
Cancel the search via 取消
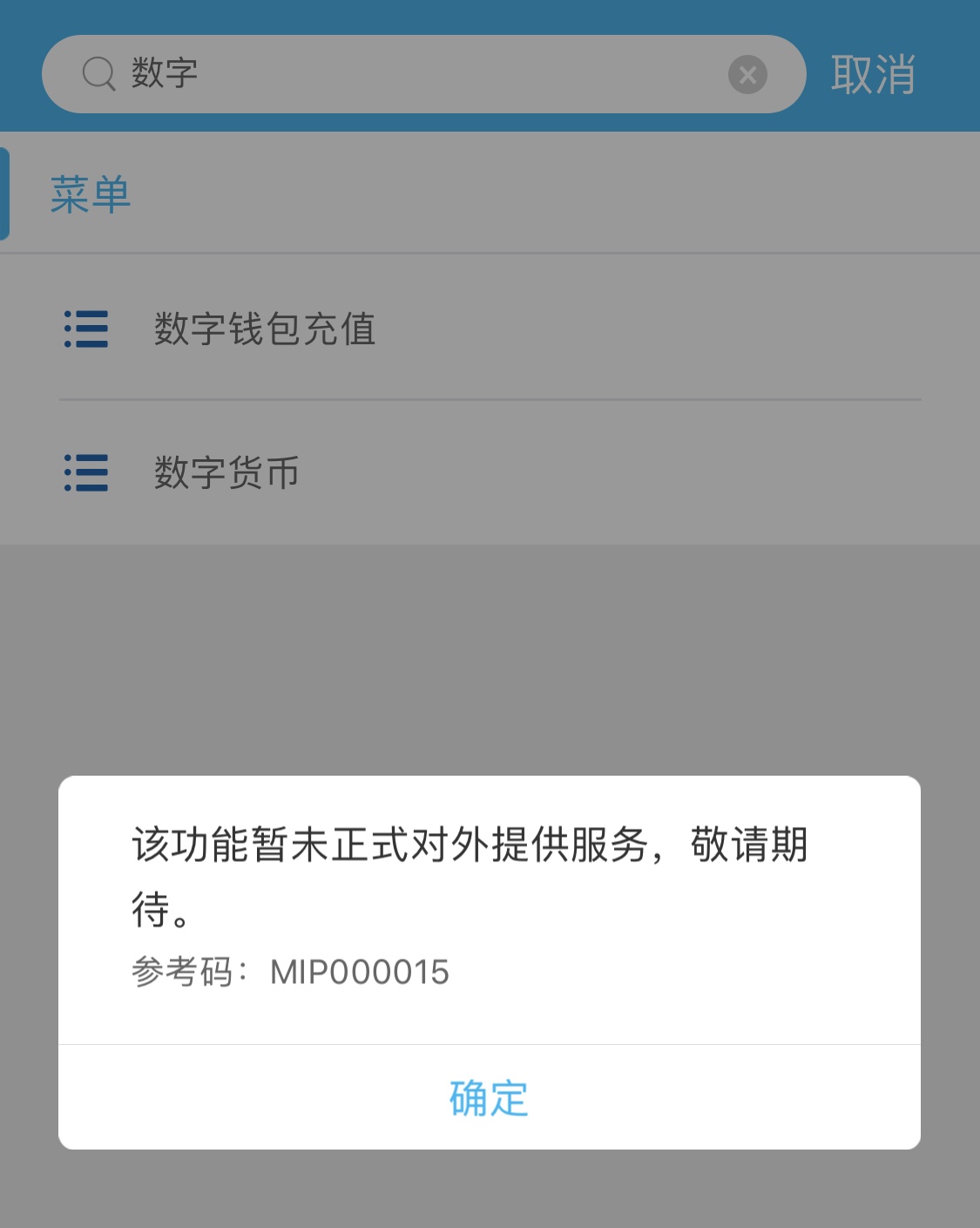pyautogui.click(x=874, y=74)
